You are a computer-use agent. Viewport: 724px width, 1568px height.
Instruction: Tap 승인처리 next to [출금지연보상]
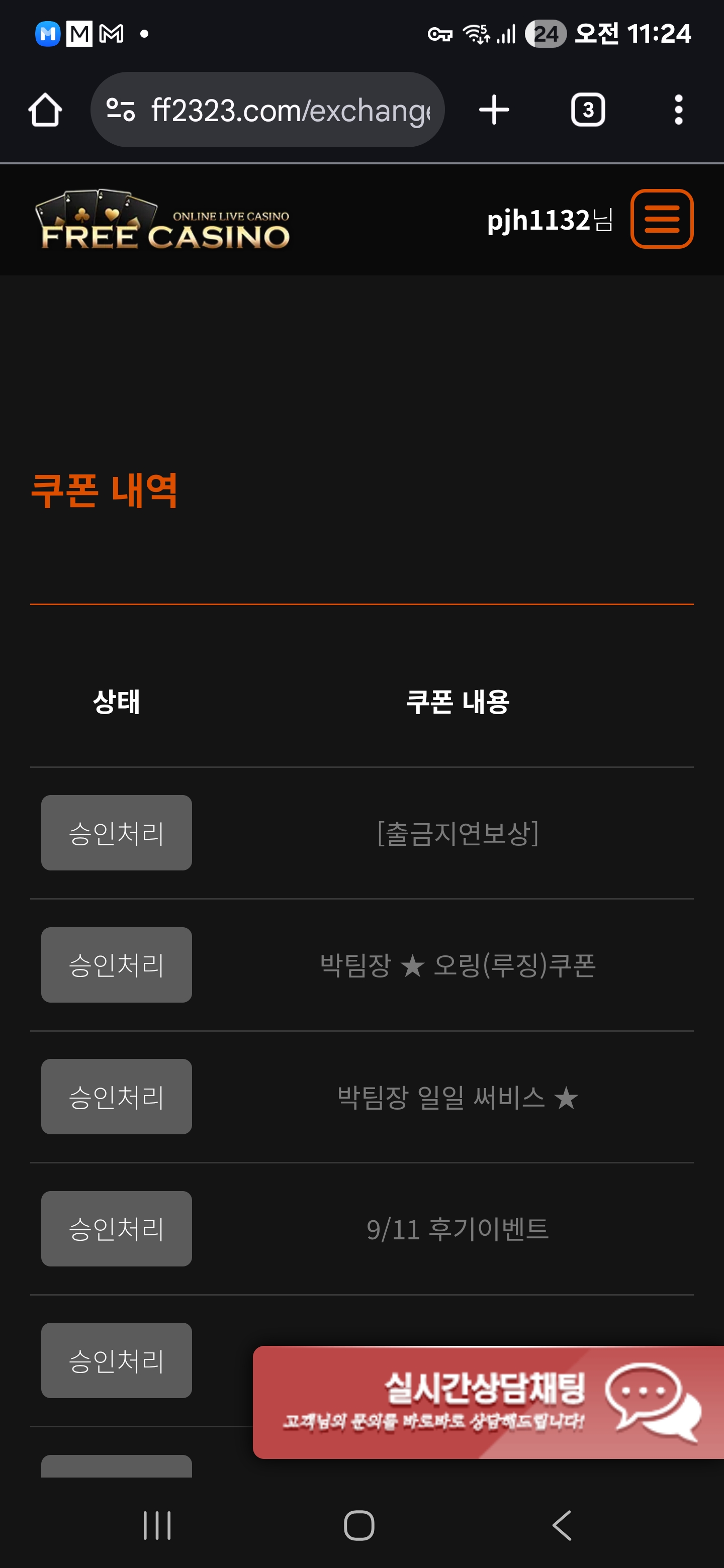pos(116,833)
